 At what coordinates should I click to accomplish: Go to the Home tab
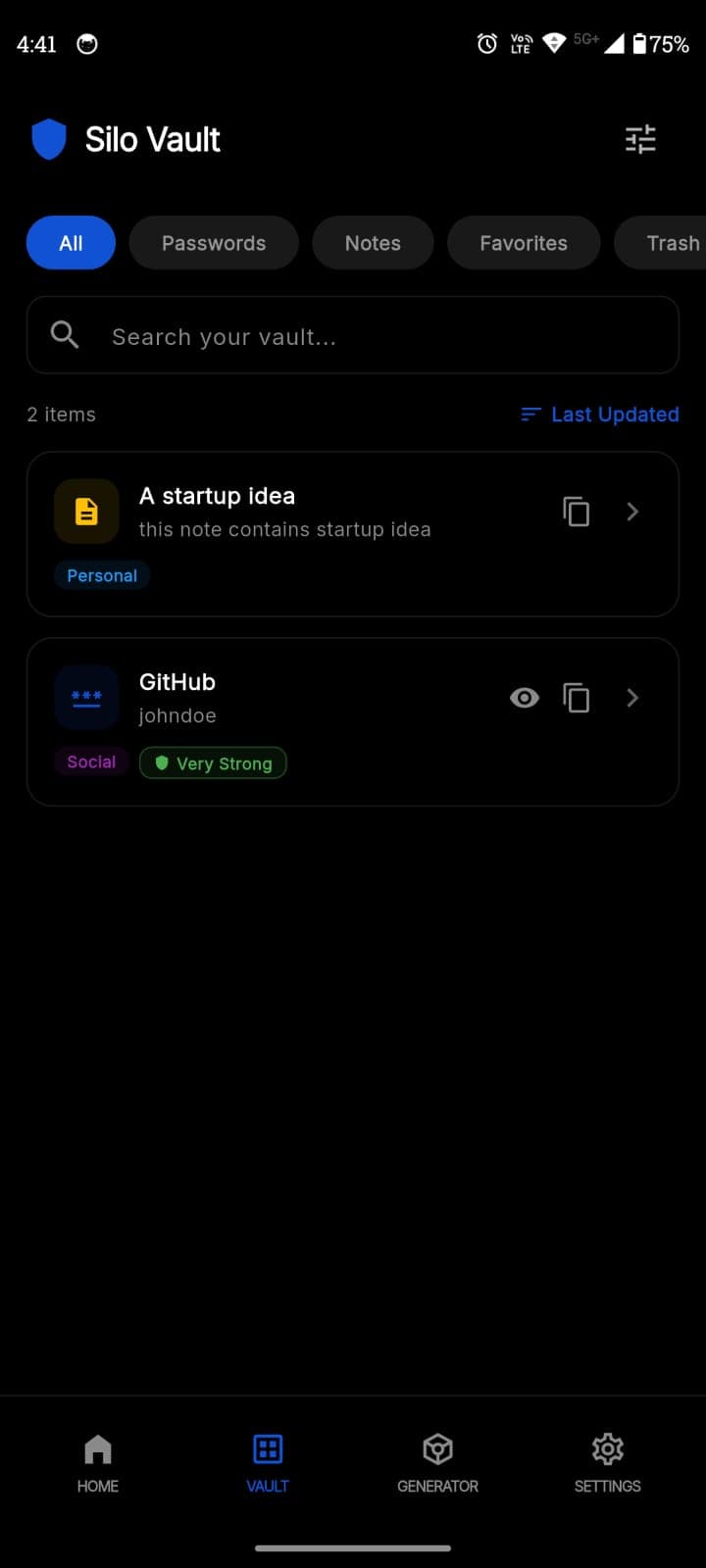(x=98, y=1463)
